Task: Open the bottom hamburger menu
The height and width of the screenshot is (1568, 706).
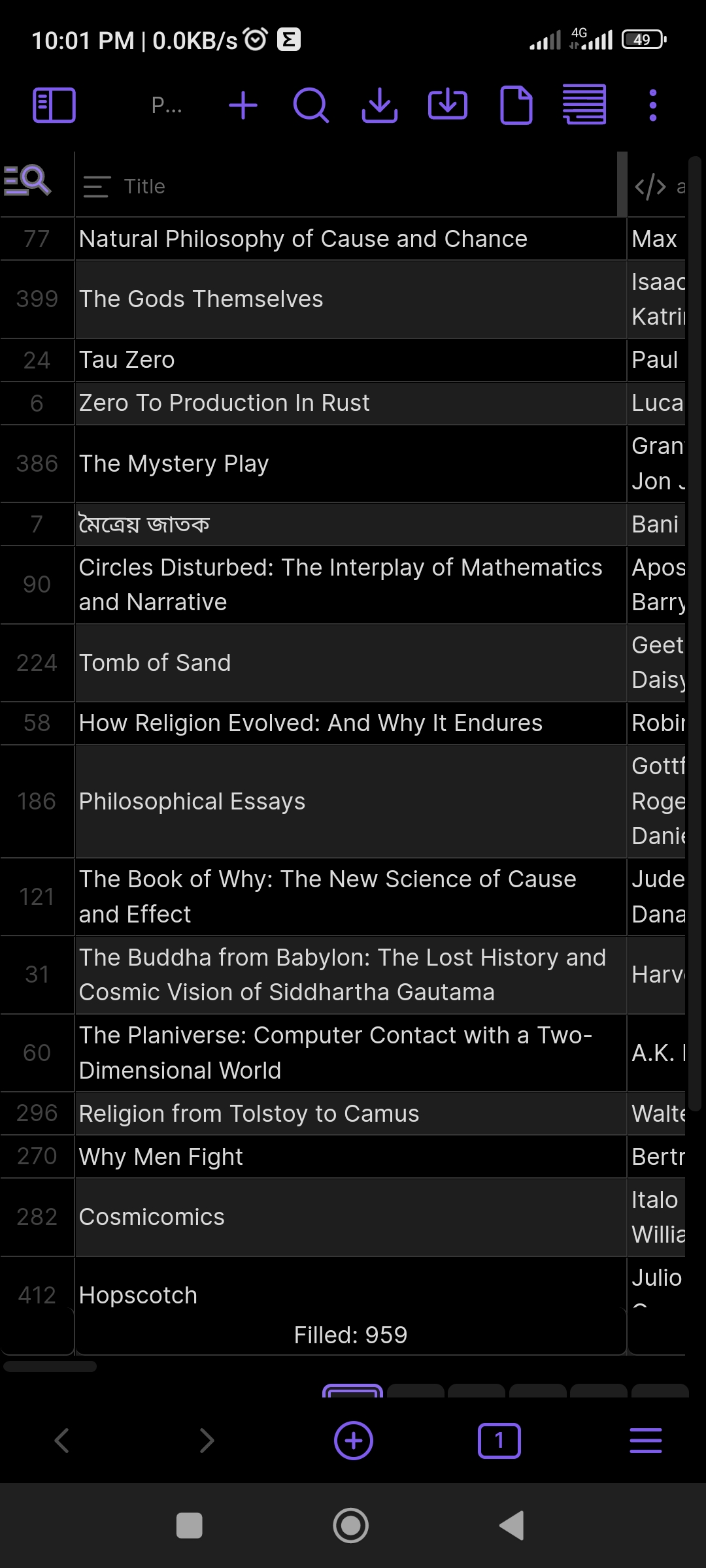Action: point(645,1441)
